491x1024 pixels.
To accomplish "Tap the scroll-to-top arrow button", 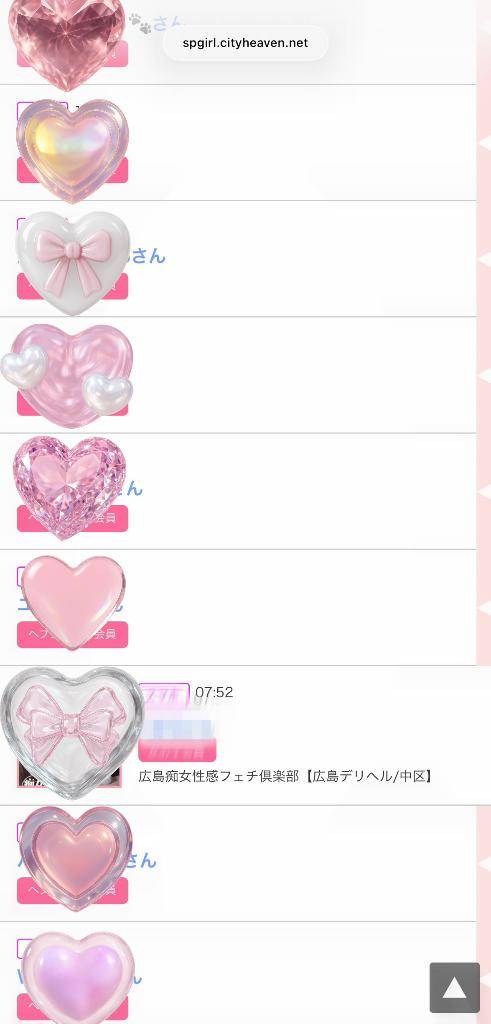I will click(454, 987).
